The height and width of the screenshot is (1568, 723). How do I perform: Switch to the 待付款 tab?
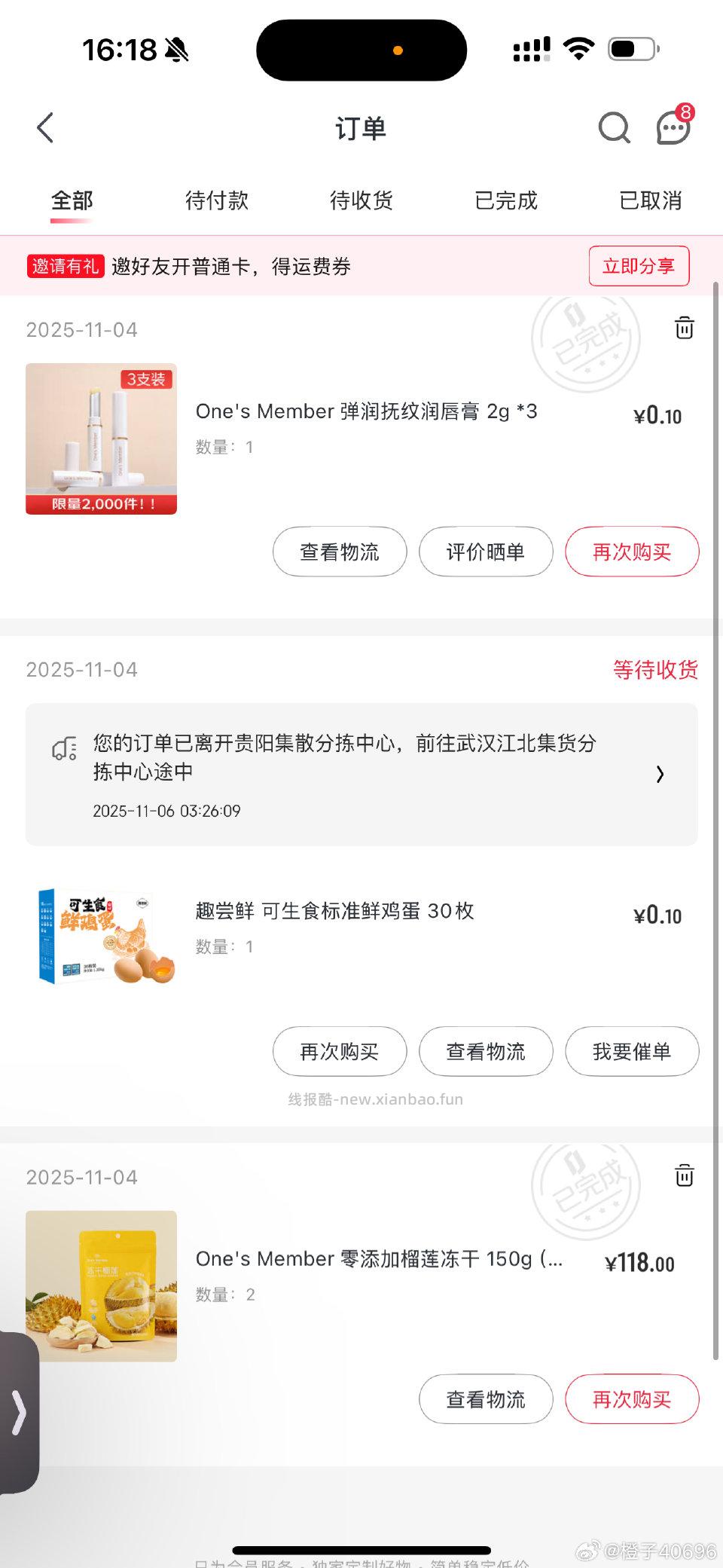coord(216,200)
